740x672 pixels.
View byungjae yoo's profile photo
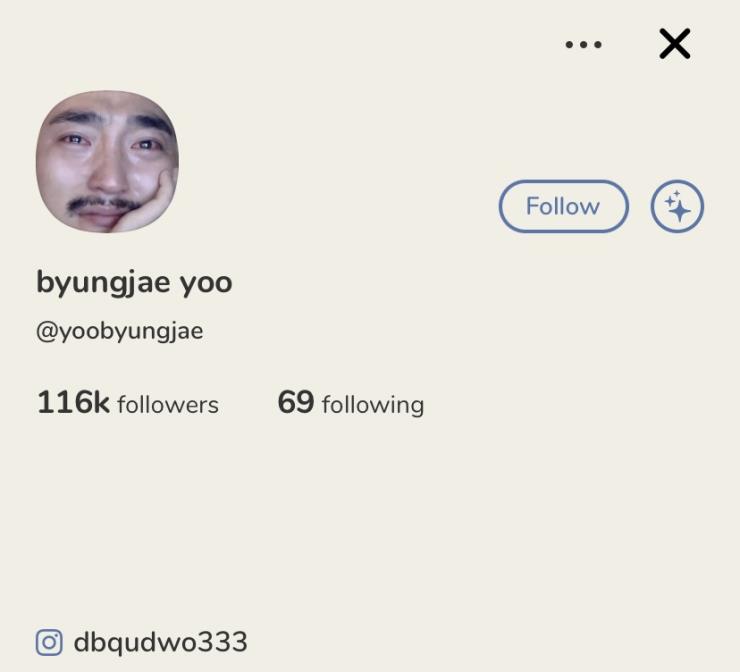pos(107,162)
